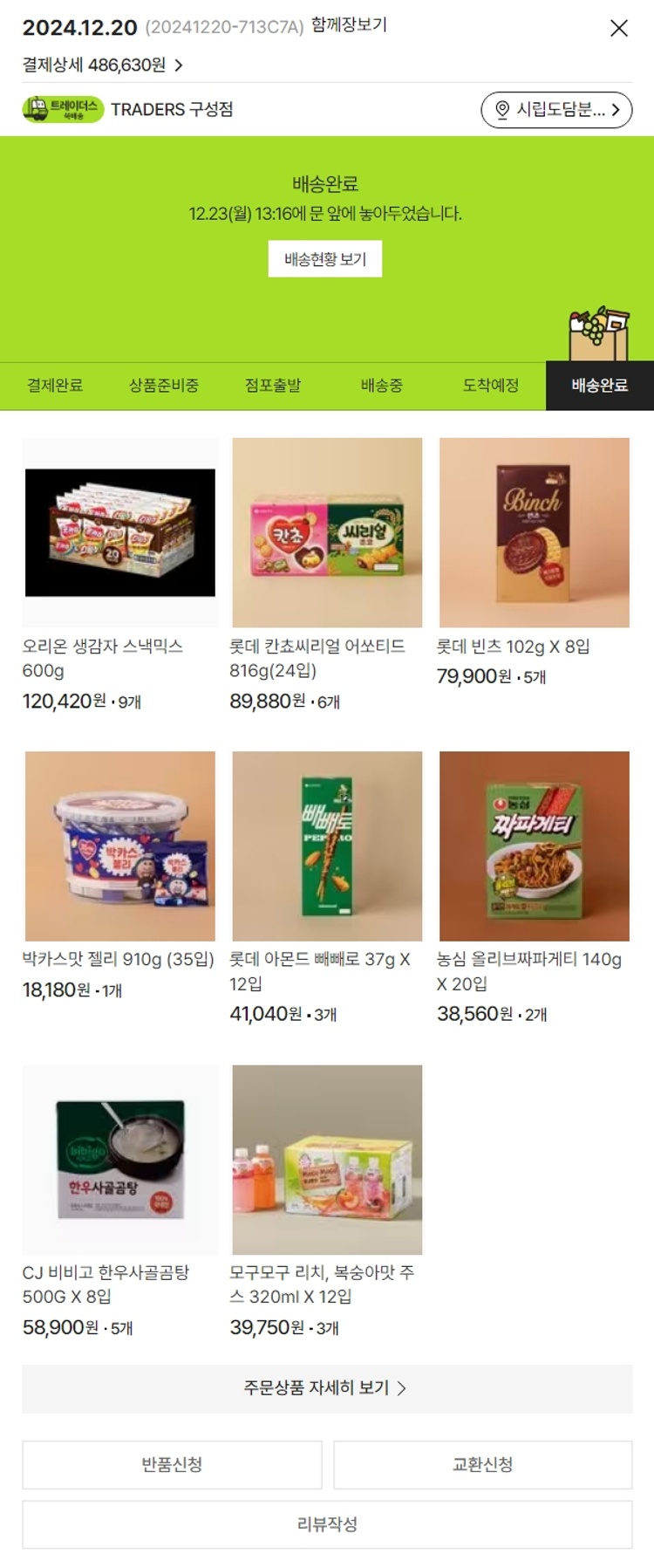The height and width of the screenshot is (1568, 654).
Task: Open 박카스맛 젤리 910g product
Action: tap(120, 846)
